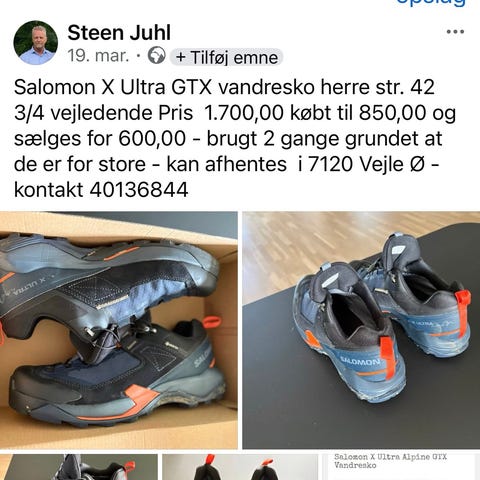Open the photo of shoes on the black mat
480x480 pixels.
pos(361,330)
